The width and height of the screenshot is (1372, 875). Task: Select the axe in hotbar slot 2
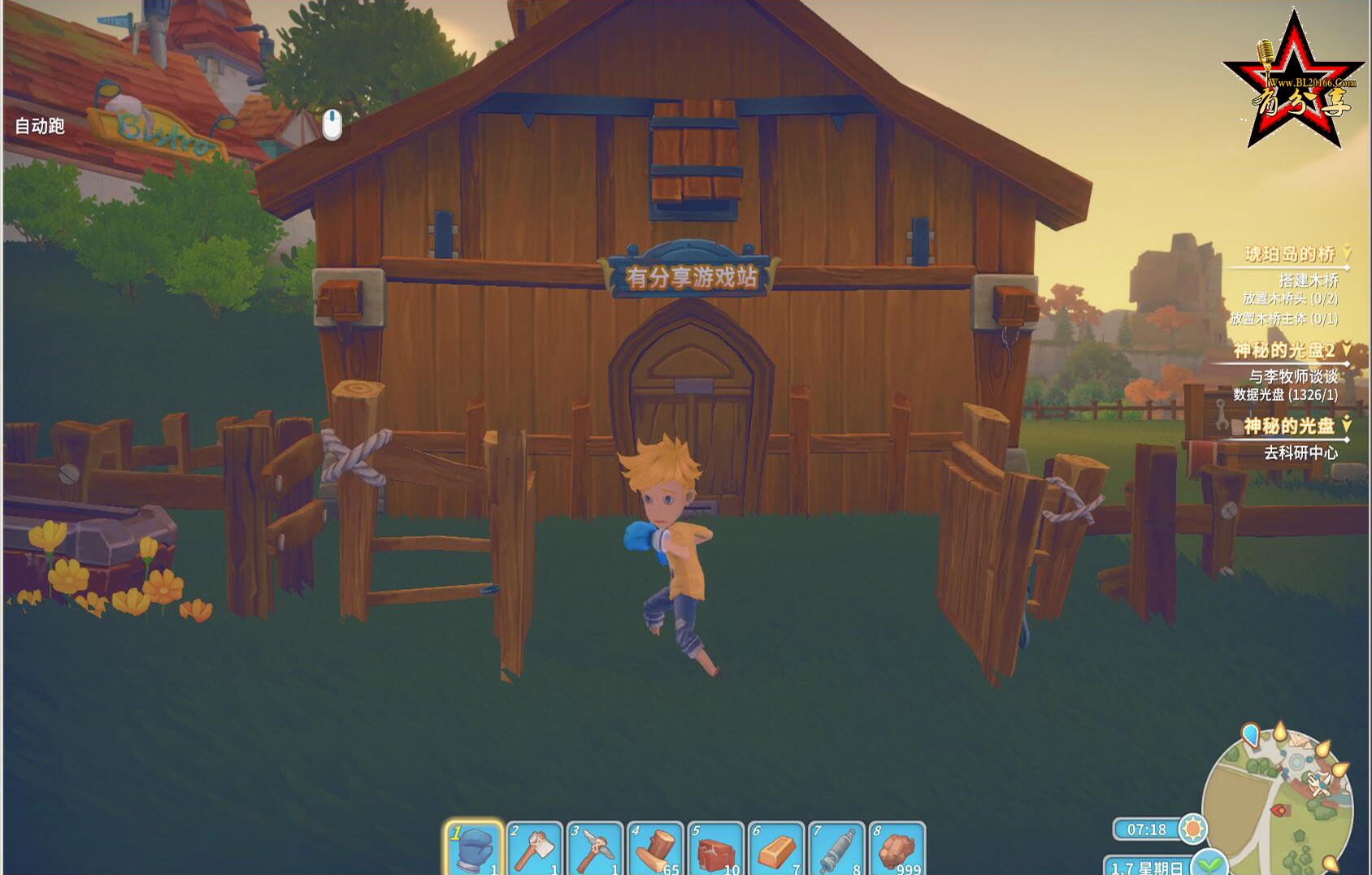click(535, 849)
